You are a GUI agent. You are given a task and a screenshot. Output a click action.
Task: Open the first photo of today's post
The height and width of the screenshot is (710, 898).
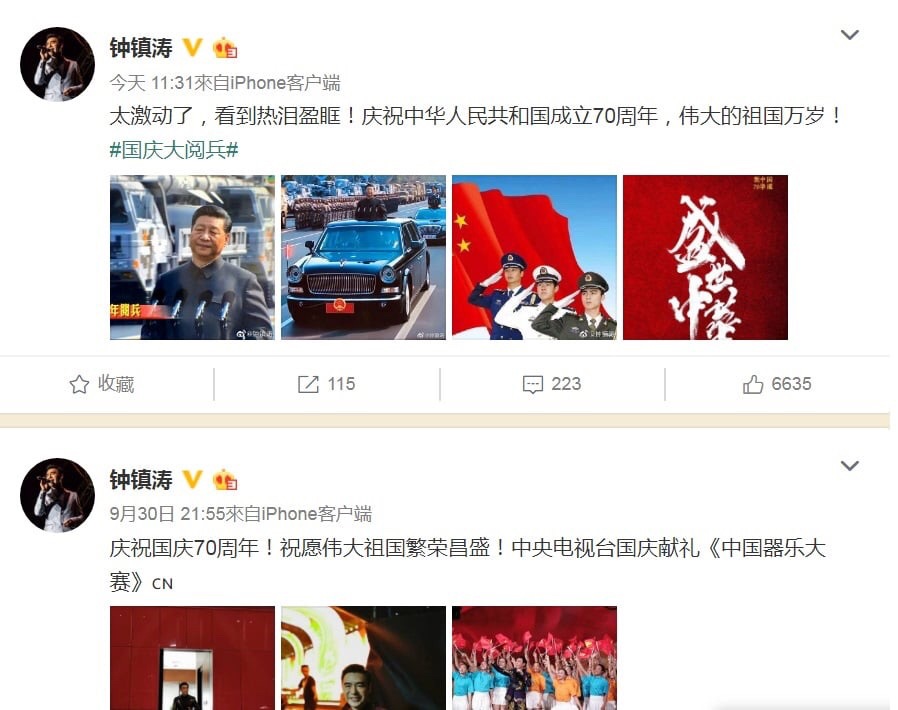192,257
